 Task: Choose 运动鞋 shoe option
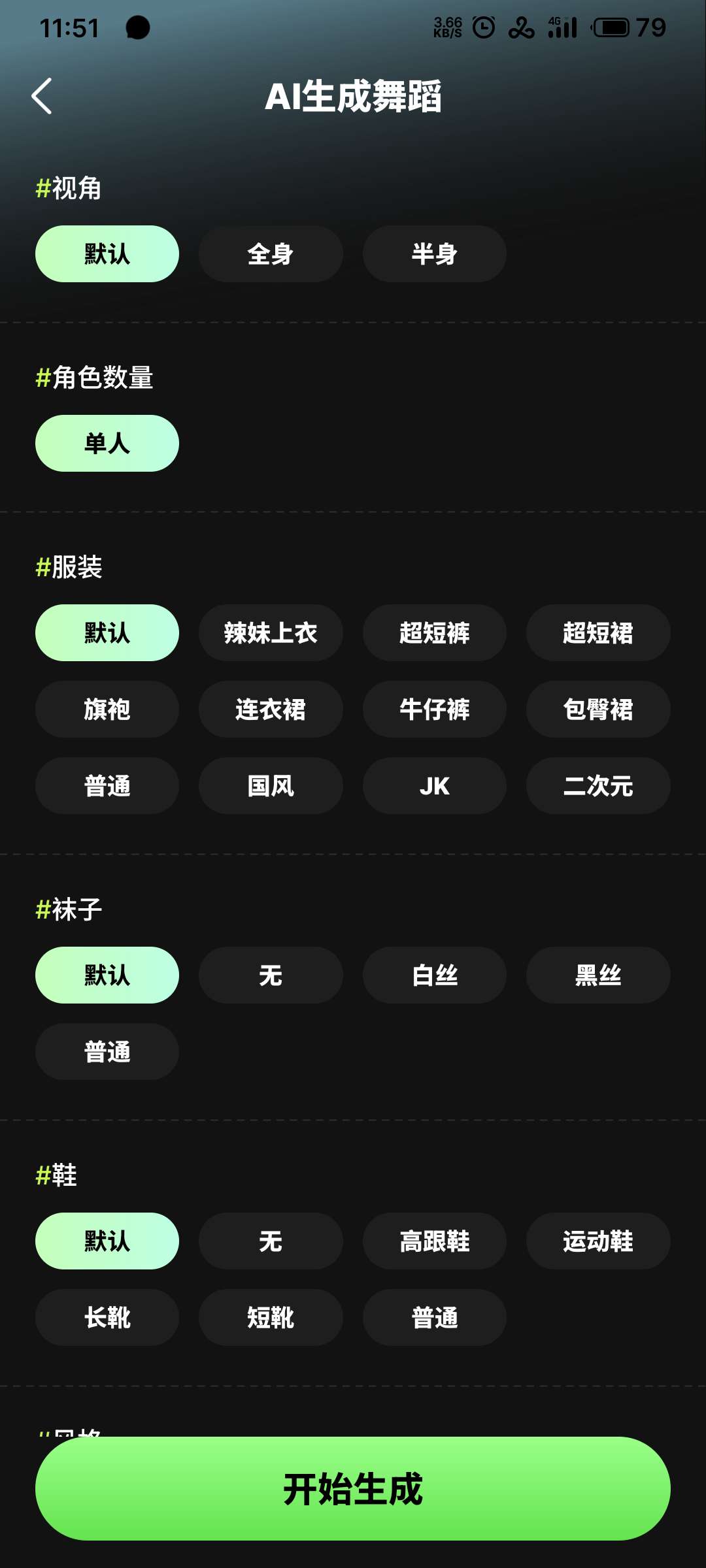597,1241
